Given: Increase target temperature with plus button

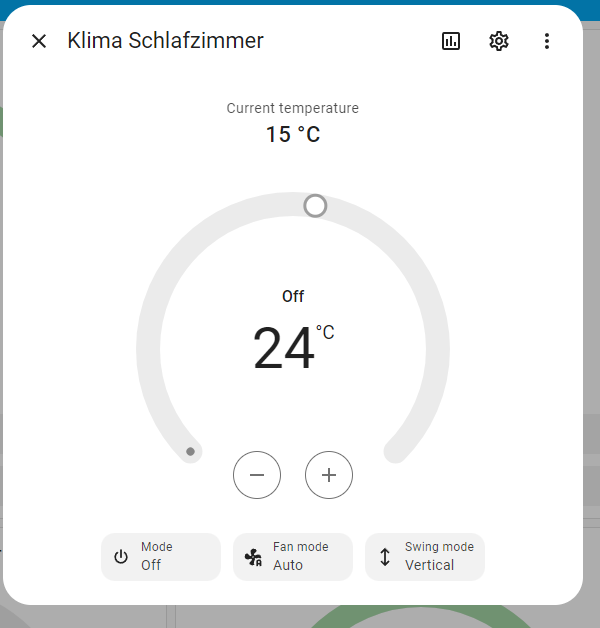Looking at the screenshot, I should (329, 475).
